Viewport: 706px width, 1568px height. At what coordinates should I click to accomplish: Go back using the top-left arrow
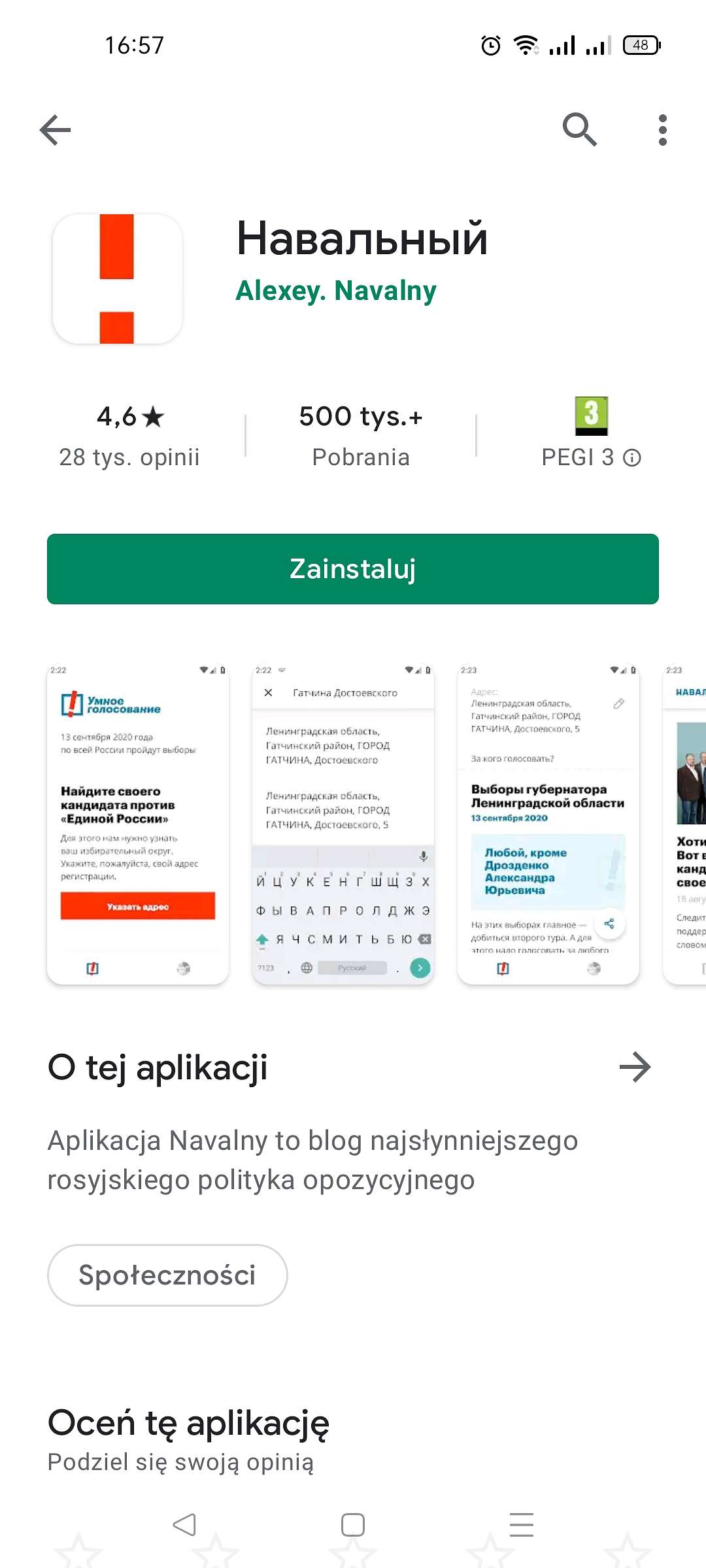[55, 130]
